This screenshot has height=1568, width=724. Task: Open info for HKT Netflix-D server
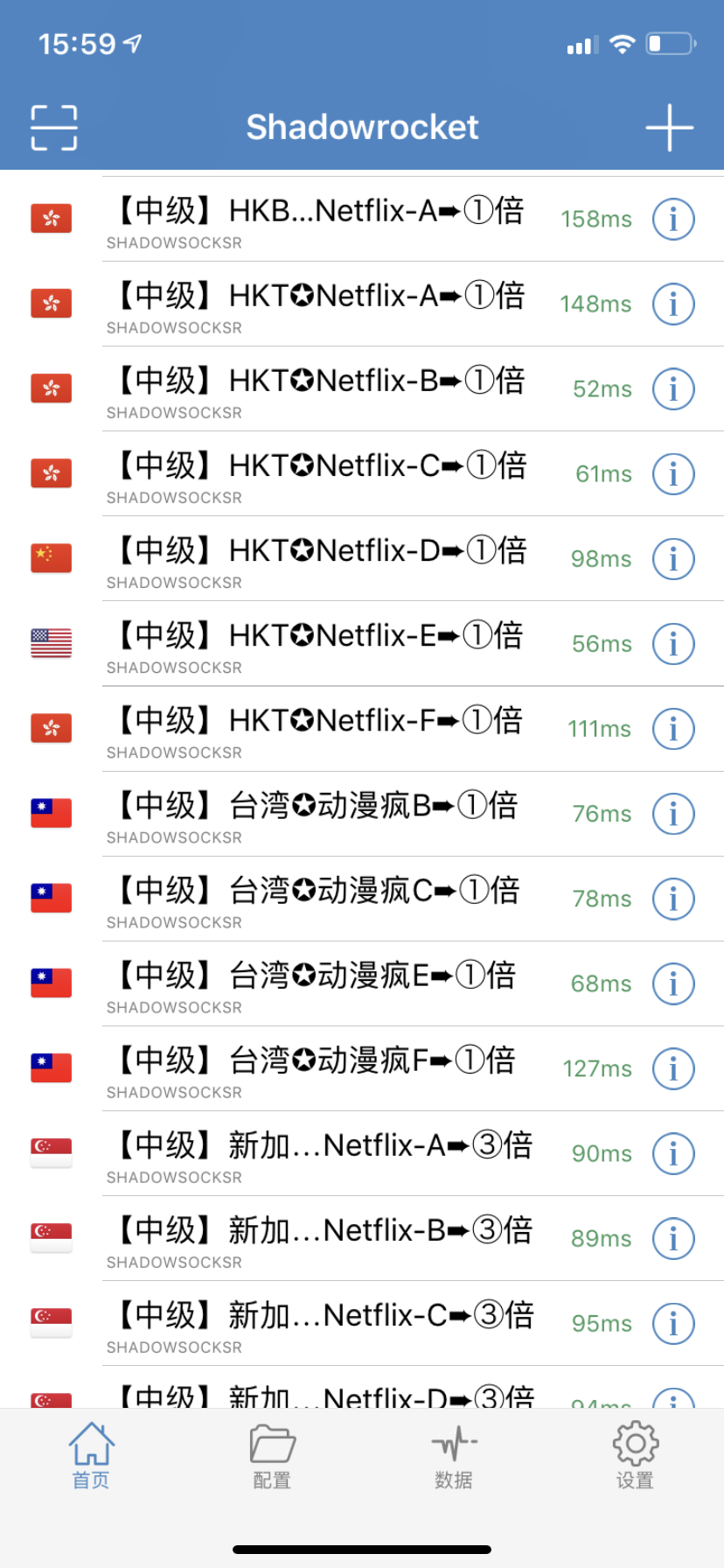coord(673,559)
